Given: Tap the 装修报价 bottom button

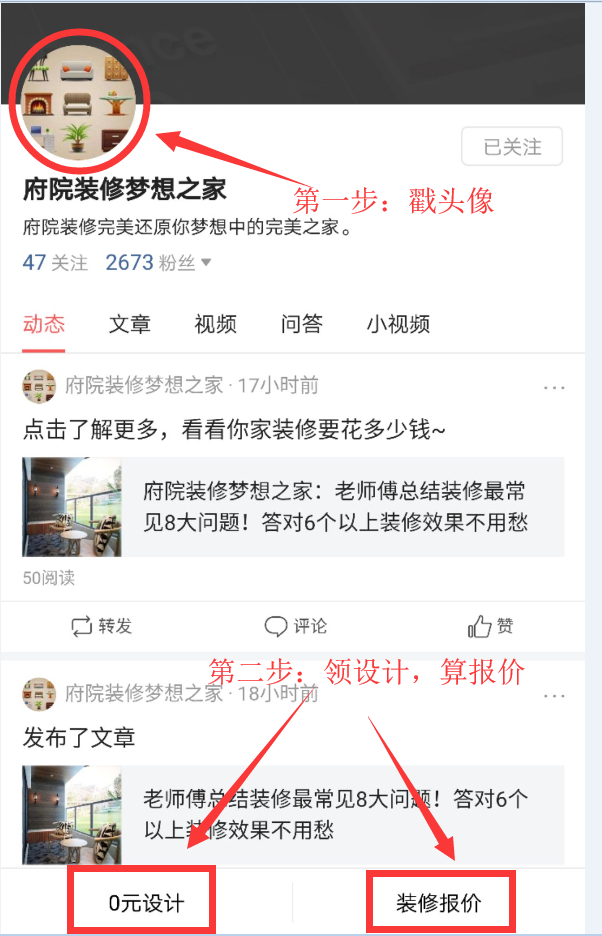Looking at the screenshot, I should (x=439, y=902).
